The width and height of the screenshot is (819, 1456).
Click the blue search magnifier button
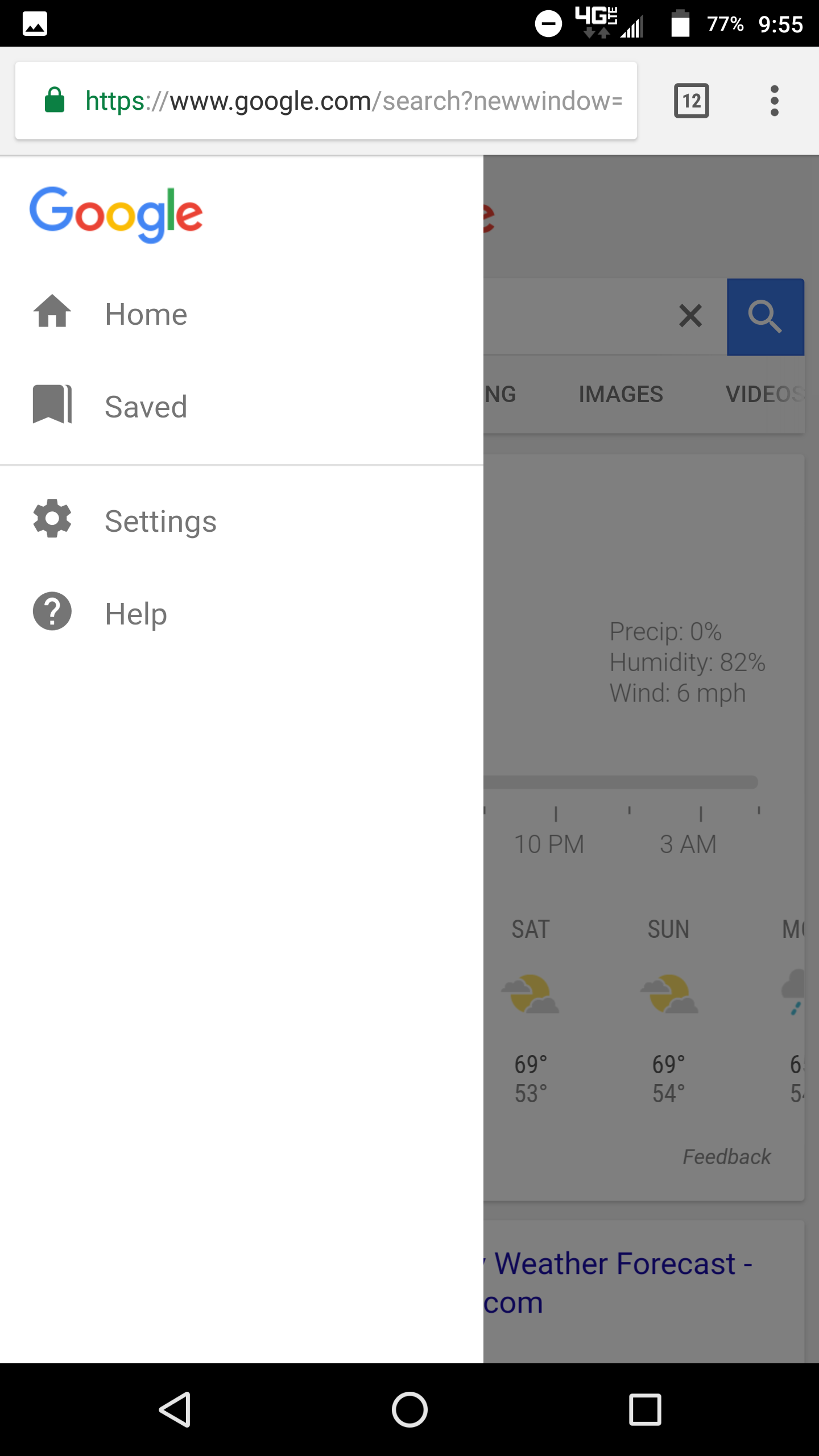(766, 317)
